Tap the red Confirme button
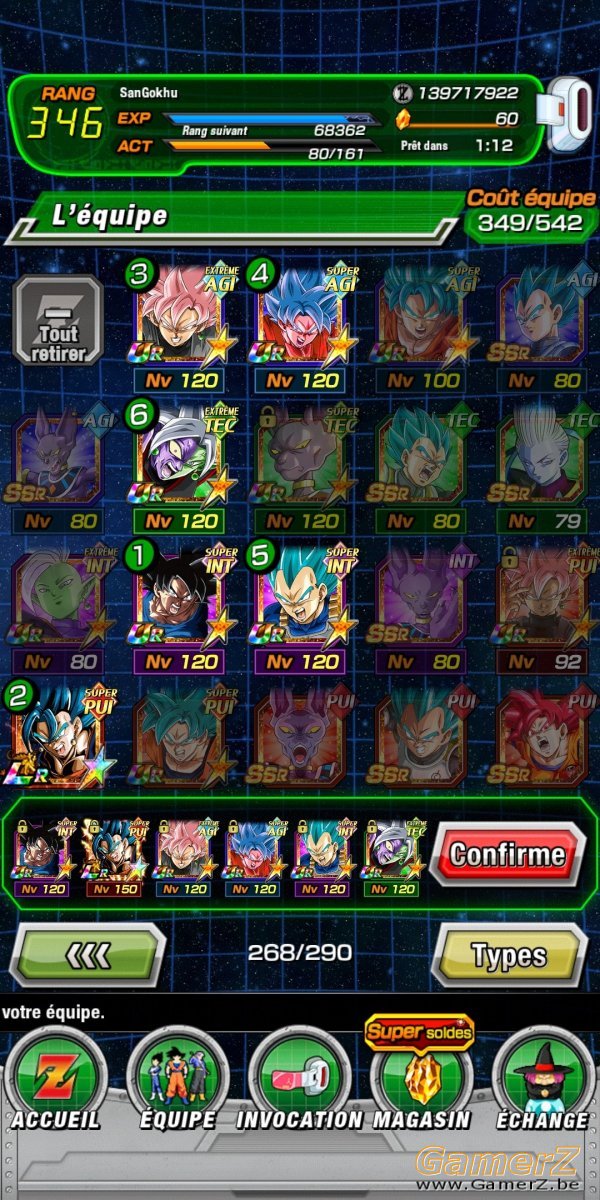This screenshot has width=600, height=1200. click(x=508, y=856)
